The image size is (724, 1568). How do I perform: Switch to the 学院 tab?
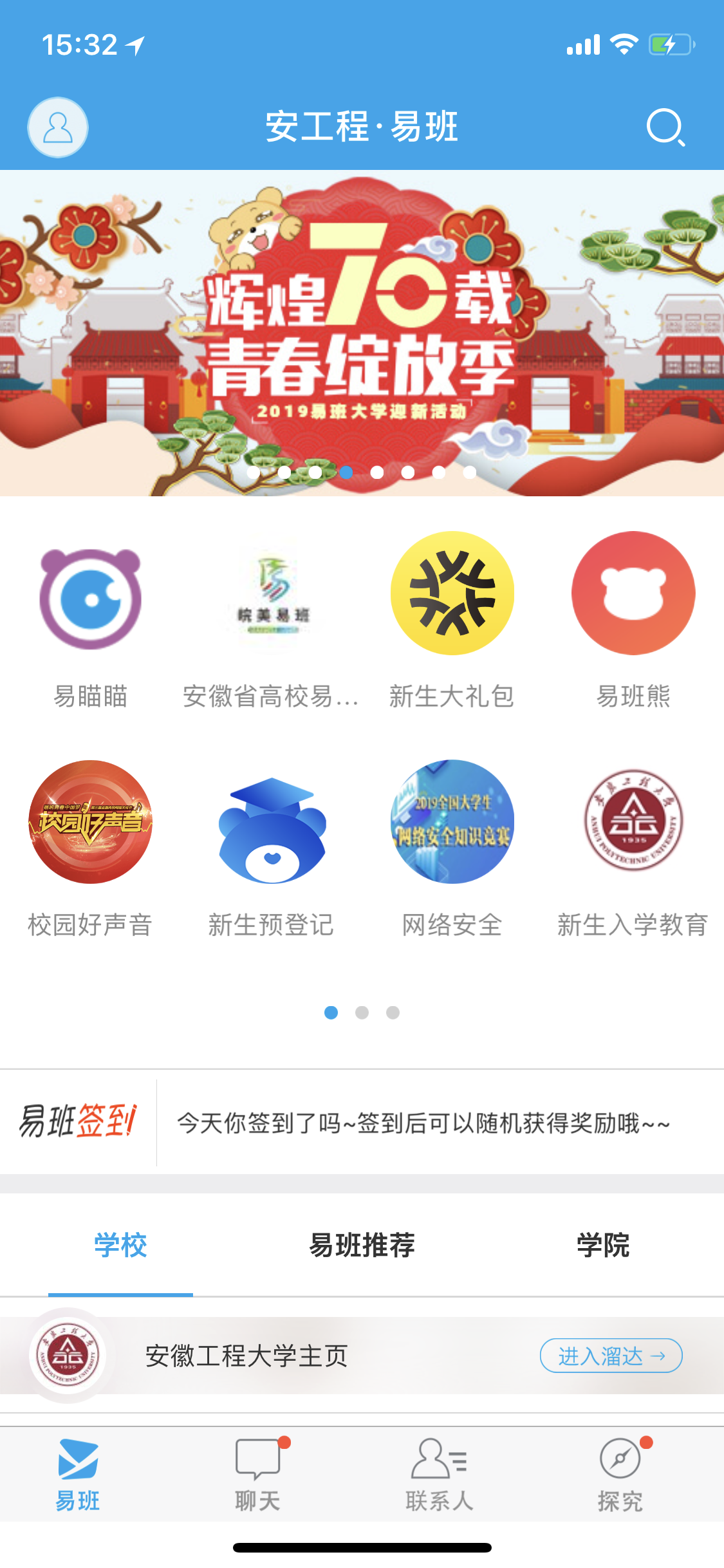point(602,1245)
